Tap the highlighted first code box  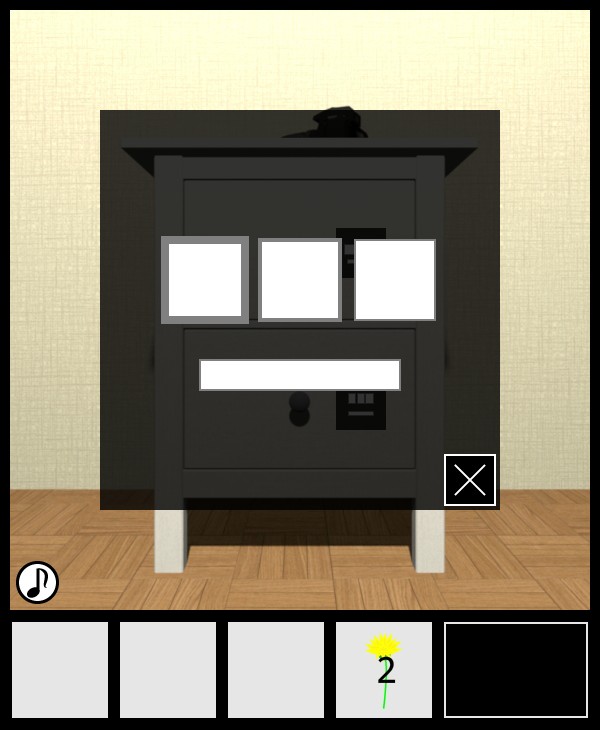205,280
